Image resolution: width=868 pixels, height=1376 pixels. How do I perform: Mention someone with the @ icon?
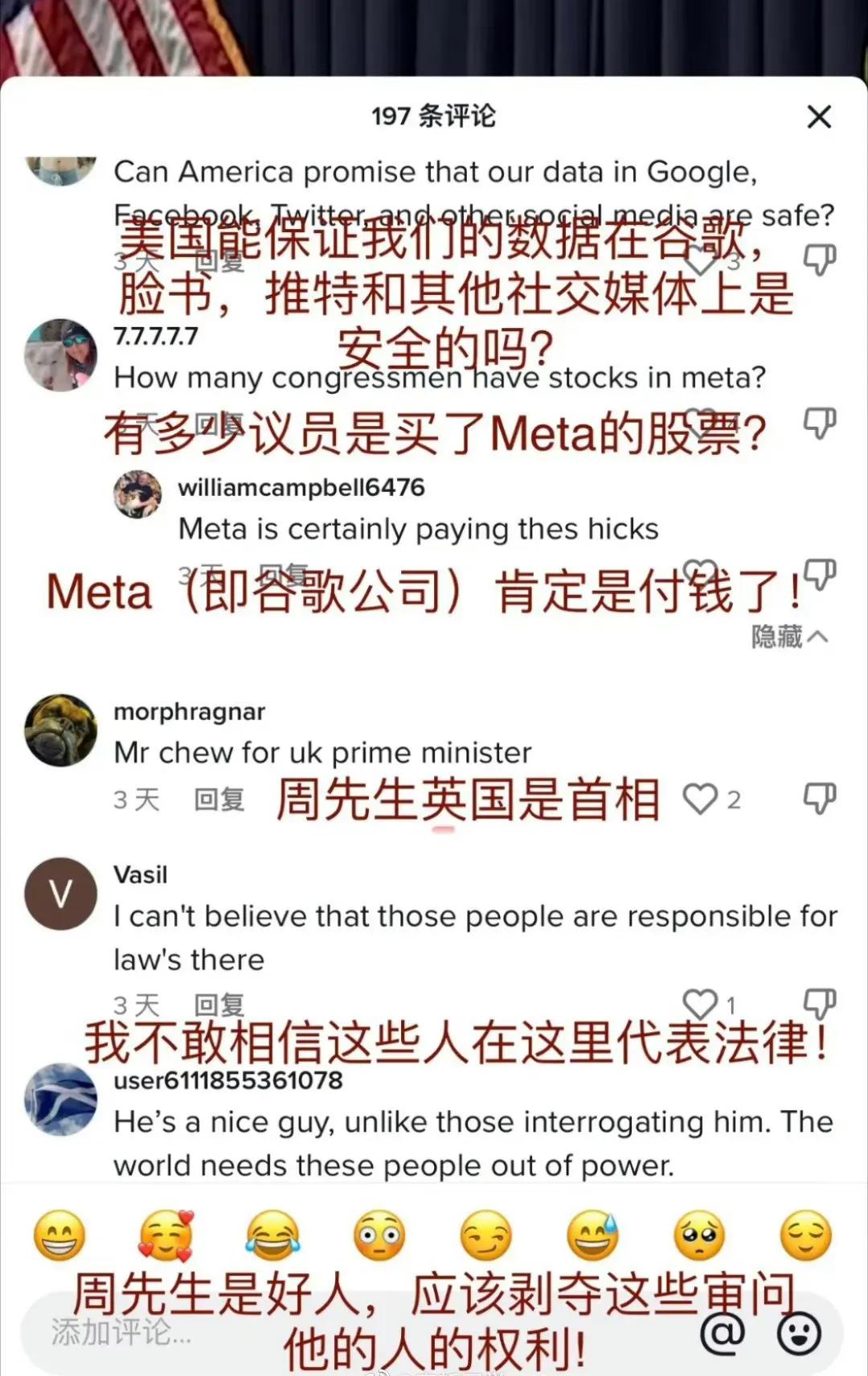click(723, 1333)
